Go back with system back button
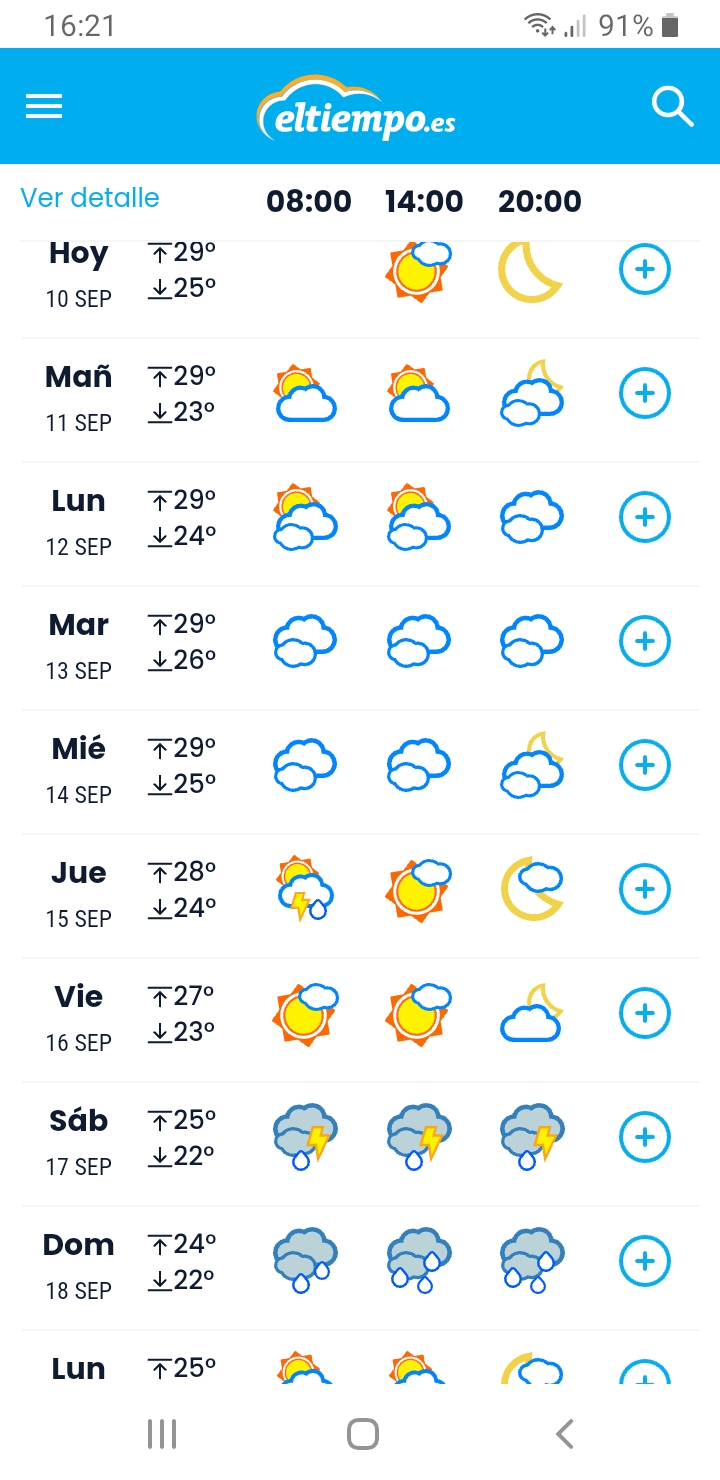 coord(565,1434)
